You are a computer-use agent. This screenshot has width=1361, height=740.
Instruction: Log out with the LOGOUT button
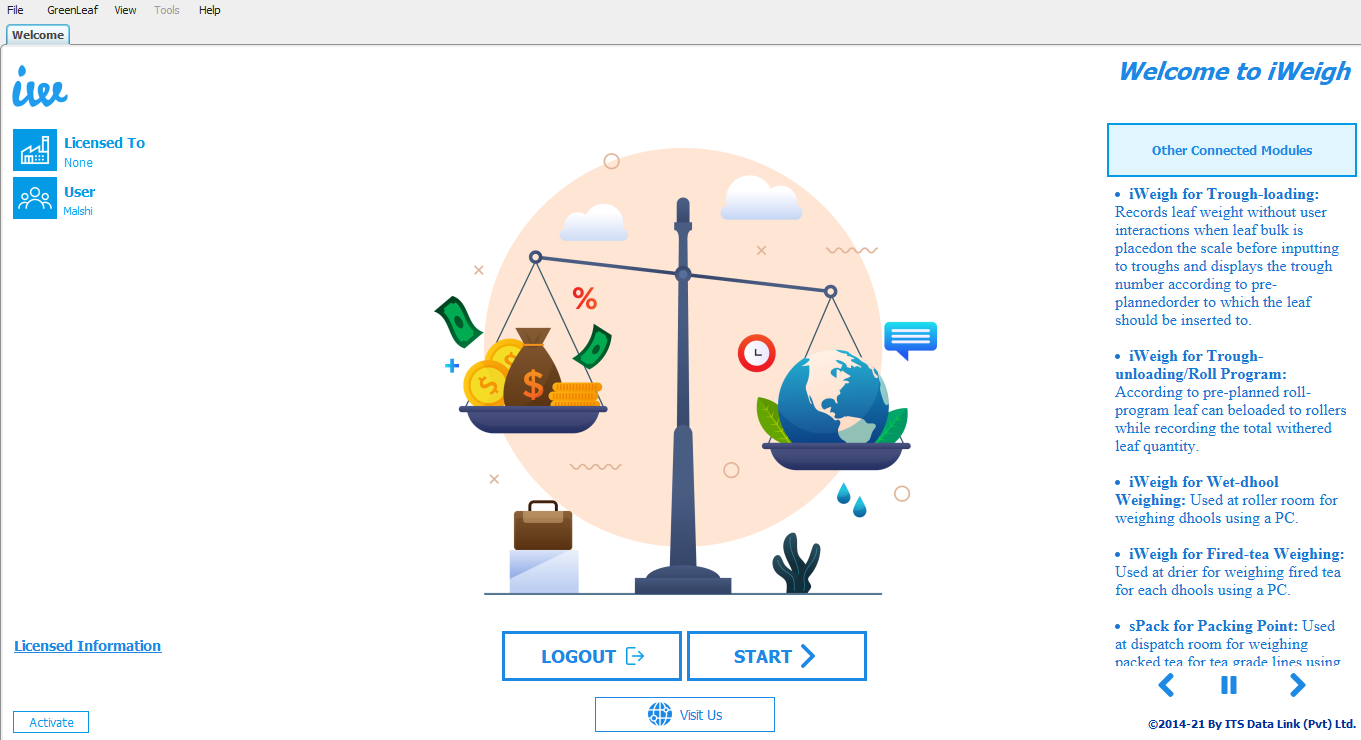[591, 656]
